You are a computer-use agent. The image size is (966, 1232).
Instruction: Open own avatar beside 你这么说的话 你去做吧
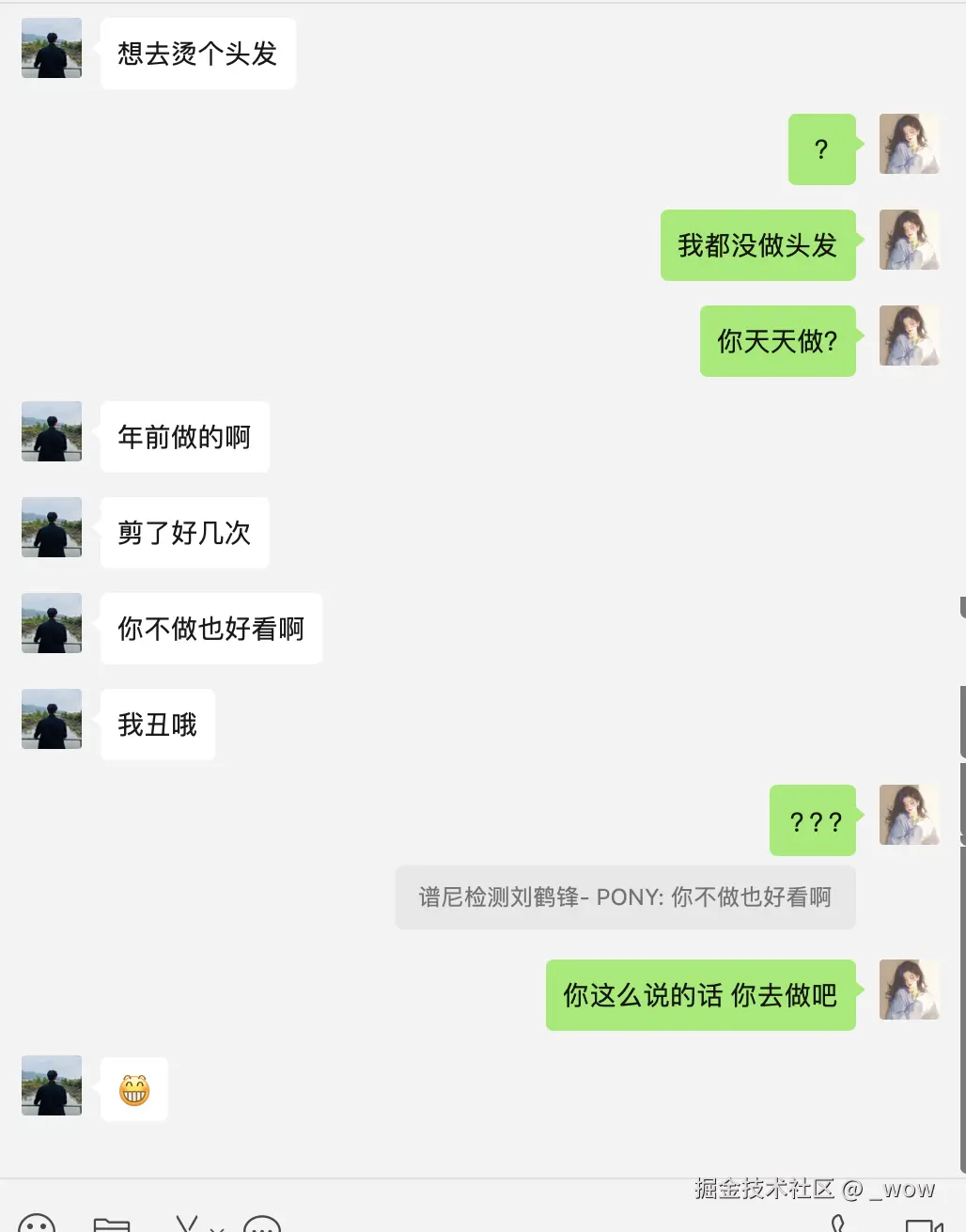tap(909, 990)
